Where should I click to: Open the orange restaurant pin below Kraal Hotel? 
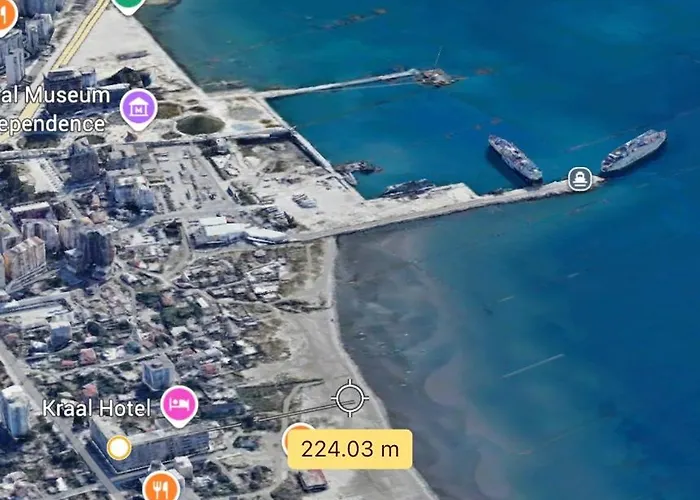[x=161, y=485]
